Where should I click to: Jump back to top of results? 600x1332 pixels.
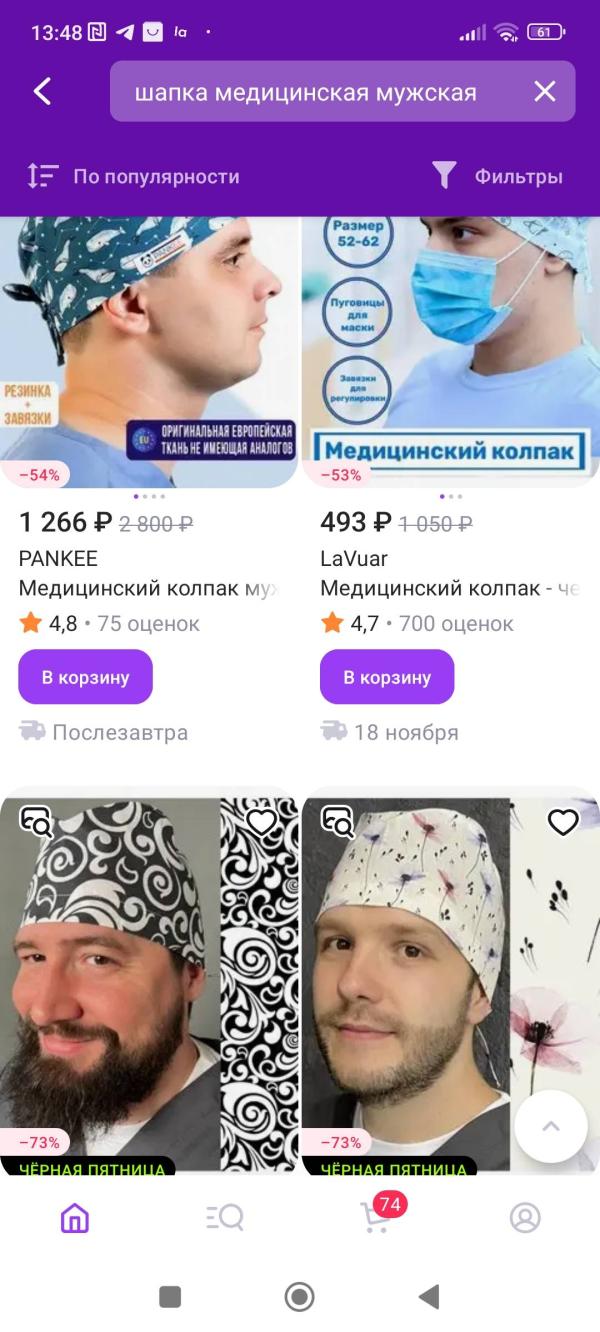(550, 1126)
